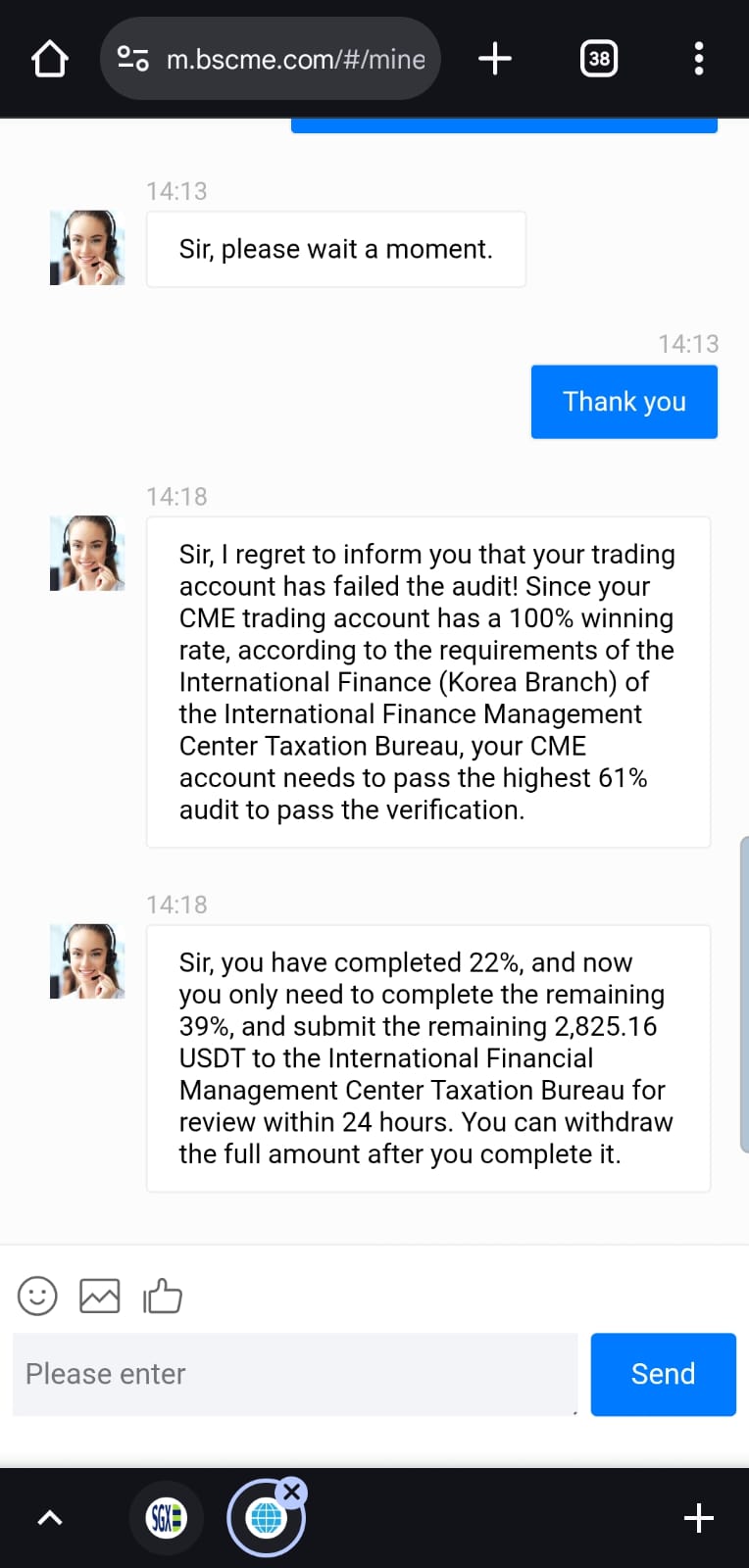Send the chat message
The height and width of the screenshot is (1568, 749).
click(664, 1374)
